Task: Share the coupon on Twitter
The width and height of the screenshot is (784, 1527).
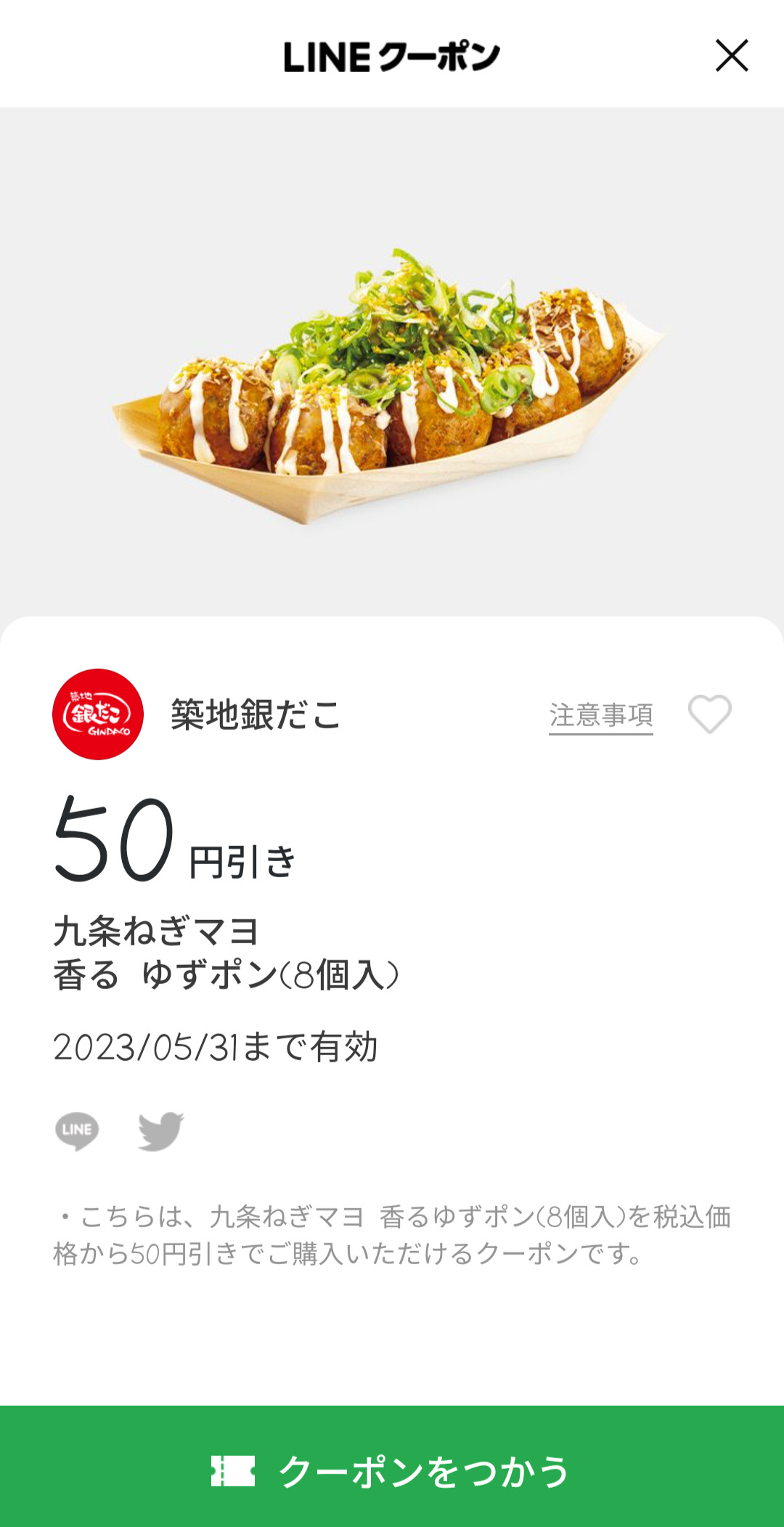Action: [x=160, y=1131]
